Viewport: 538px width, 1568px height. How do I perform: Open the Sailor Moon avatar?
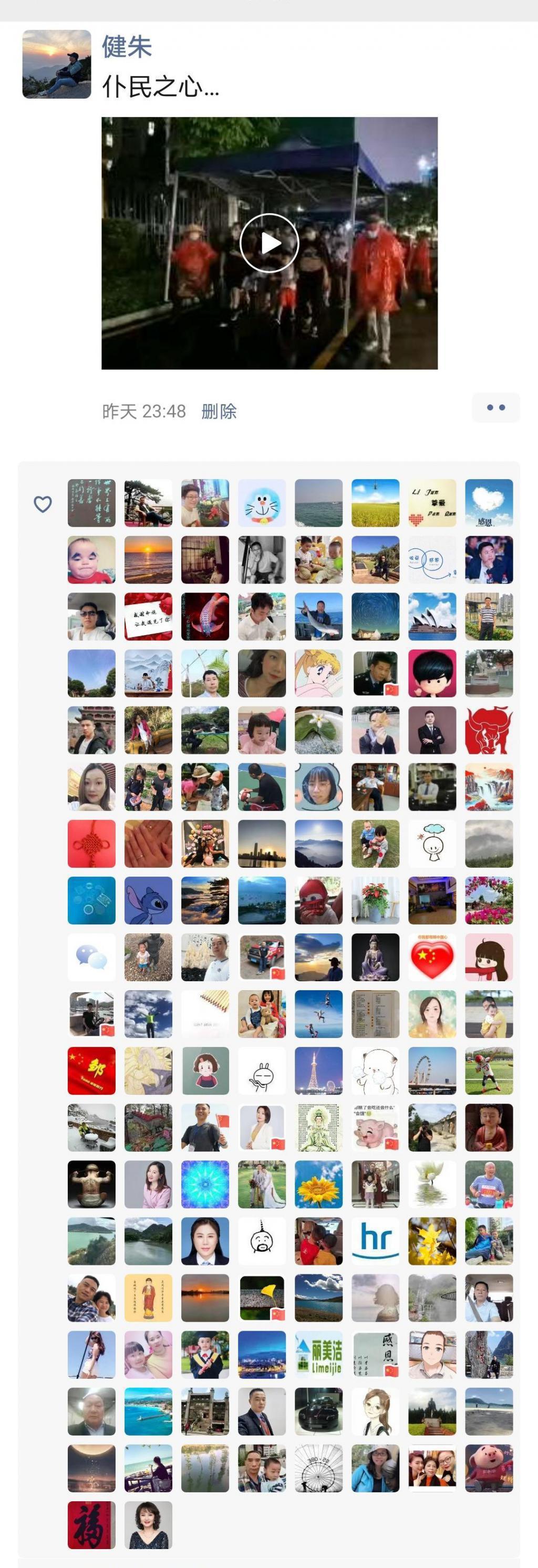(318, 673)
